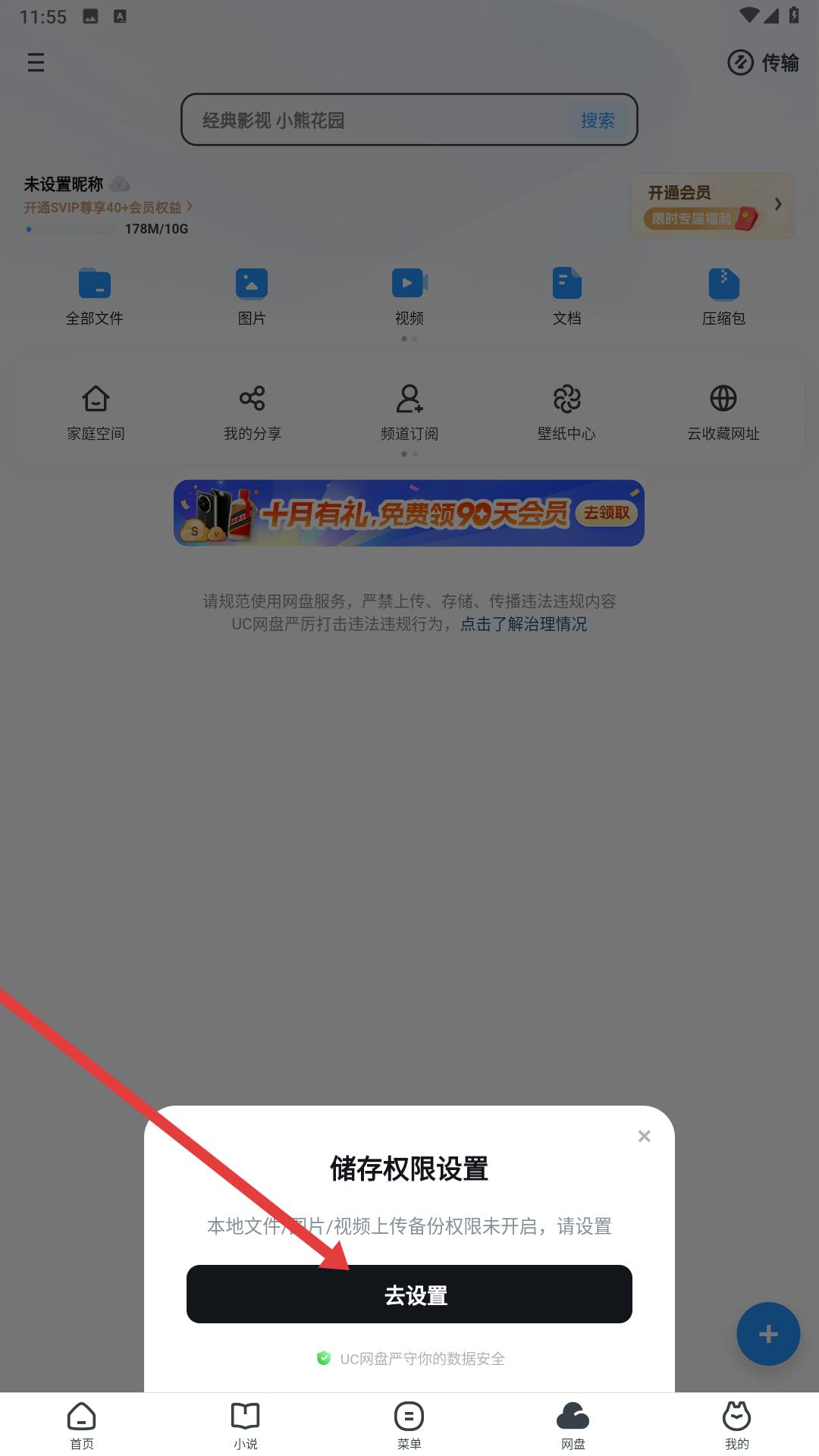Open 壁纸中心

[566, 412]
